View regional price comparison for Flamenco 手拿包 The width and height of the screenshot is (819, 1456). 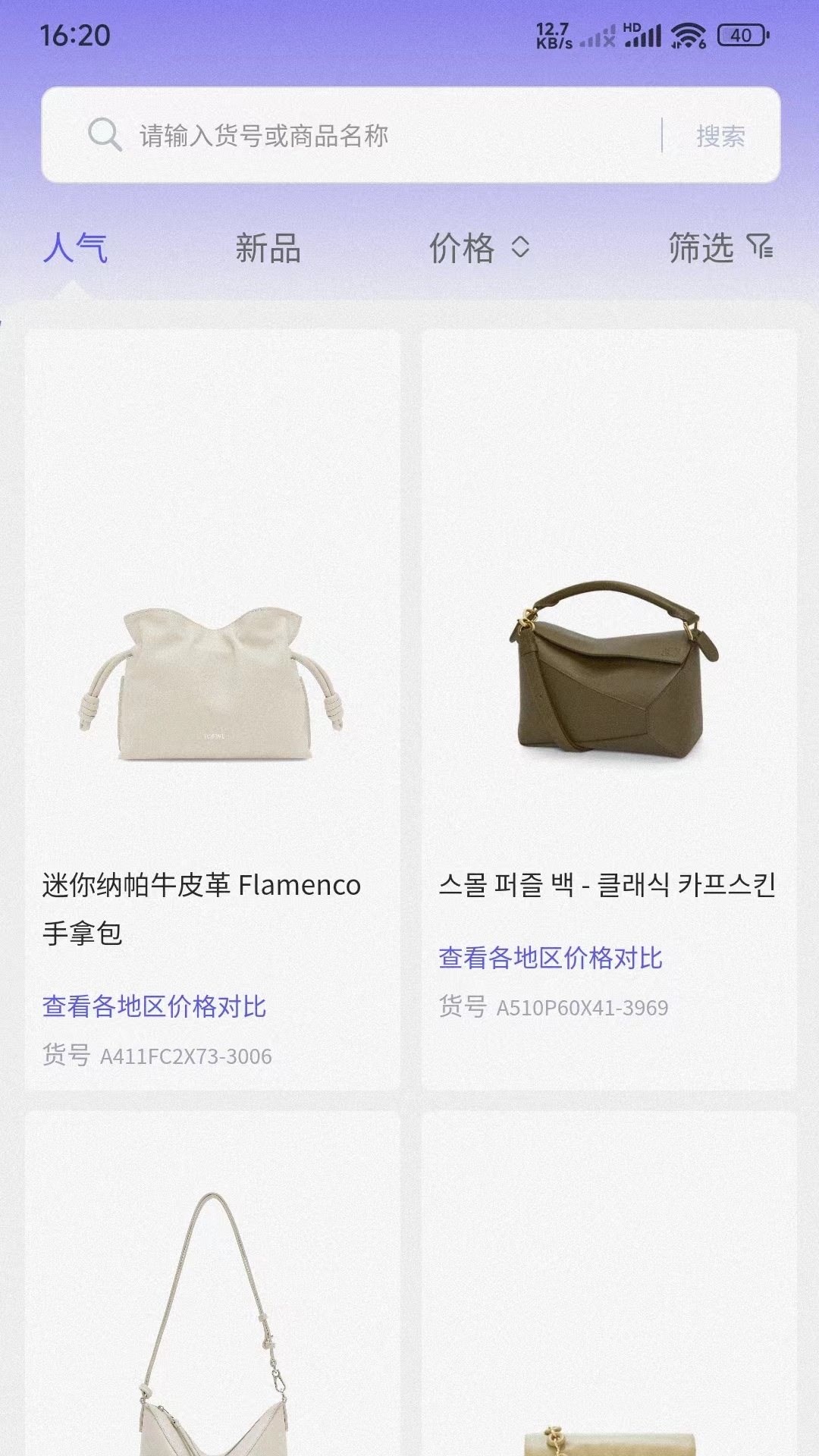pos(154,1006)
